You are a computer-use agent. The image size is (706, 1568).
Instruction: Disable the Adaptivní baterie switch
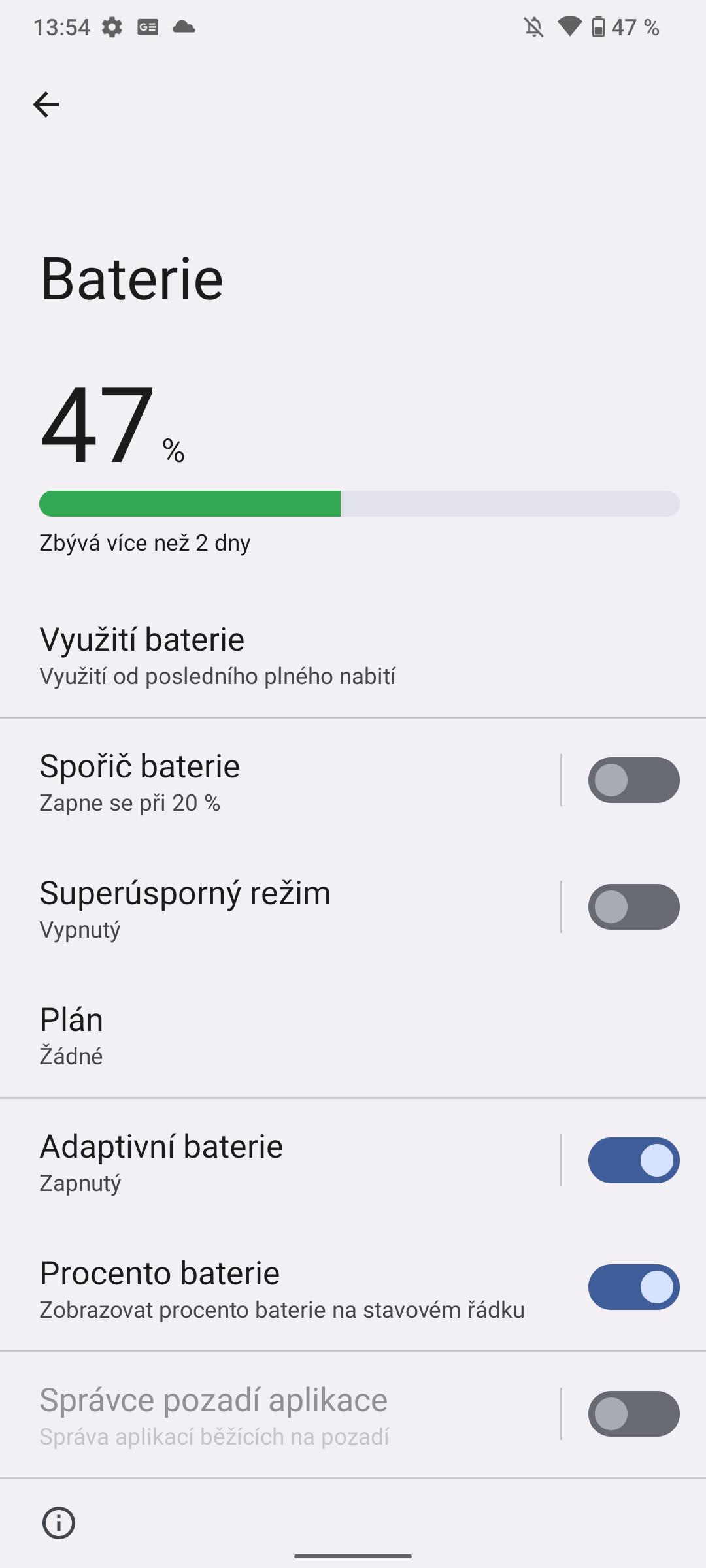pyautogui.click(x=633, y=1160)
